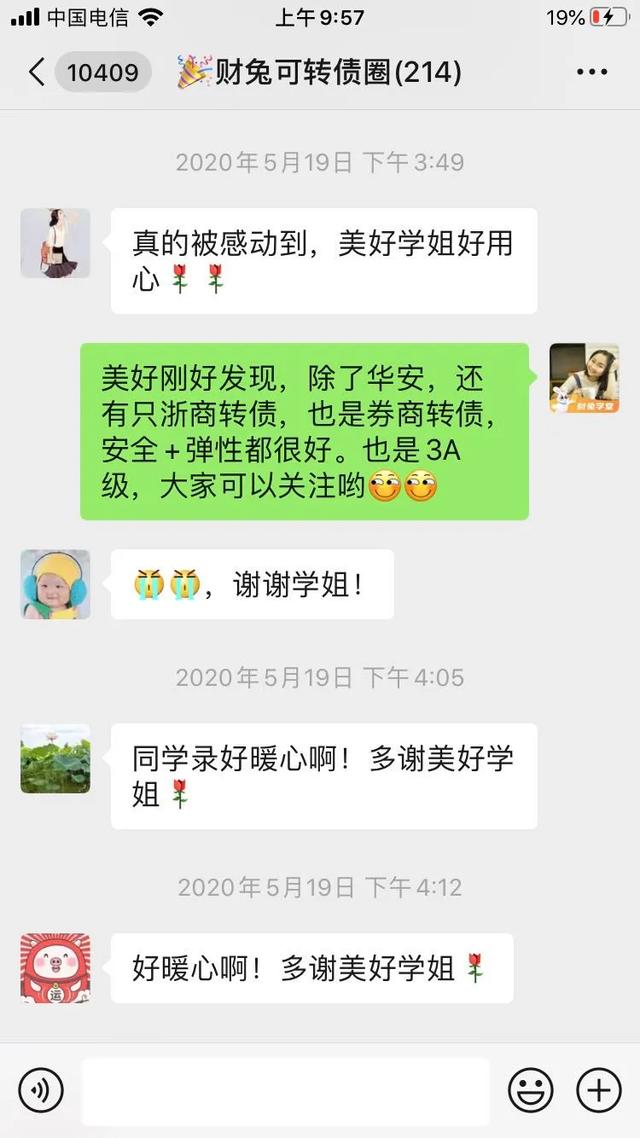
Task: Go back to the chat list
Action: [38, 72]
